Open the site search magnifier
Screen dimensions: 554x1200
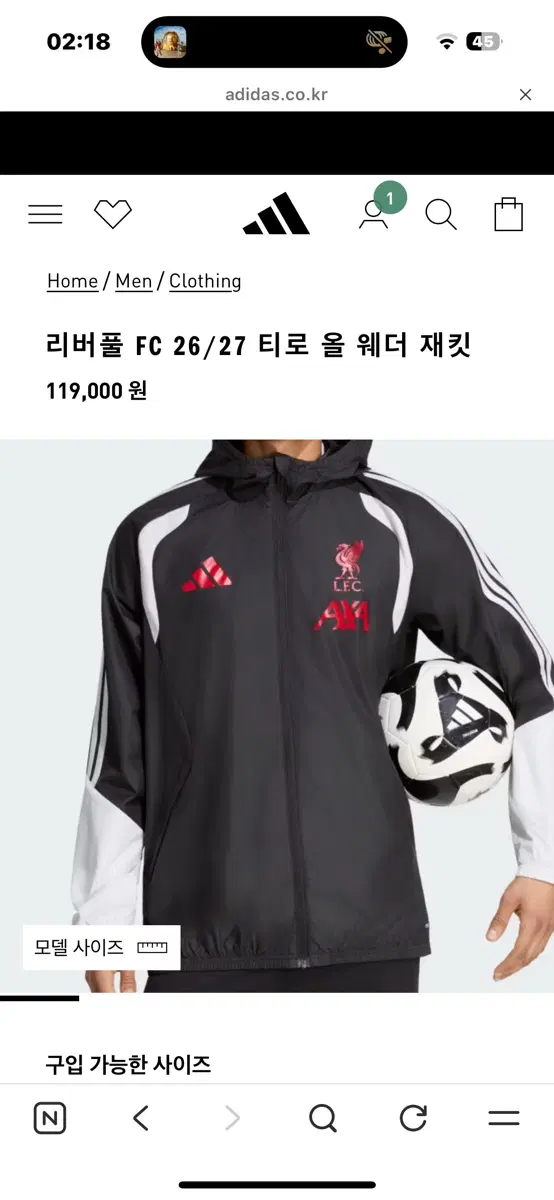click(441, 214)
